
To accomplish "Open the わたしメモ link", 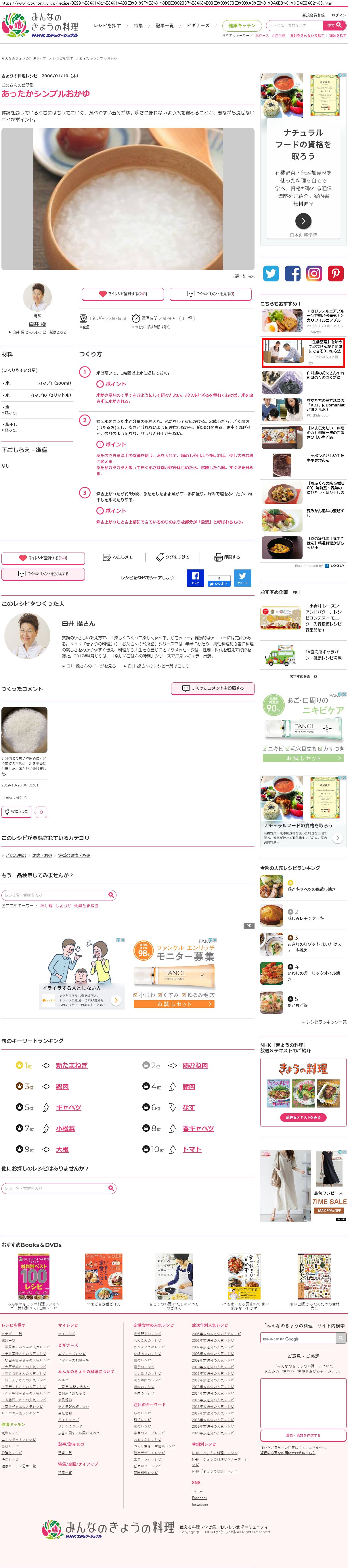I will (x=118, y=557).
